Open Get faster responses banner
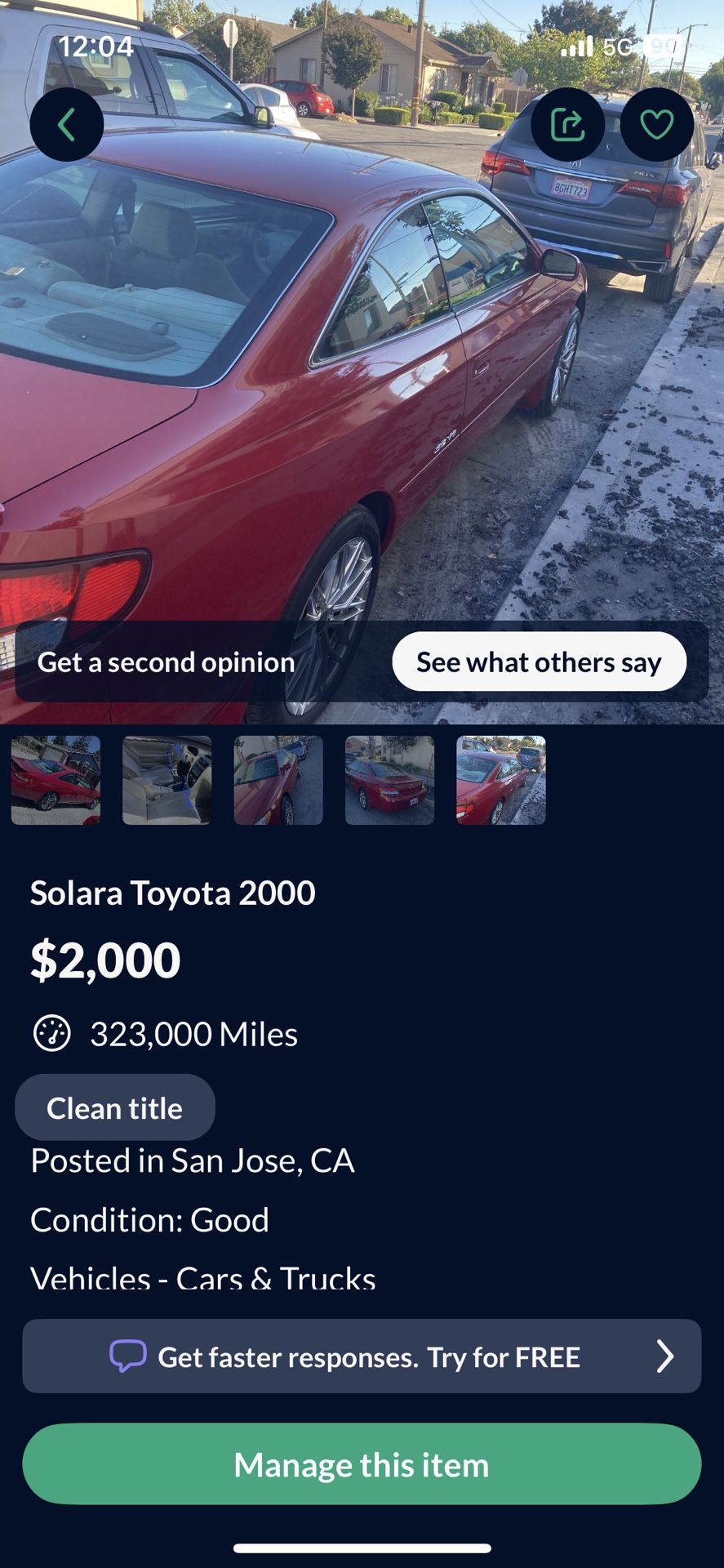The height and width of the screenshot is (1568, 724). click(362, 1356)
